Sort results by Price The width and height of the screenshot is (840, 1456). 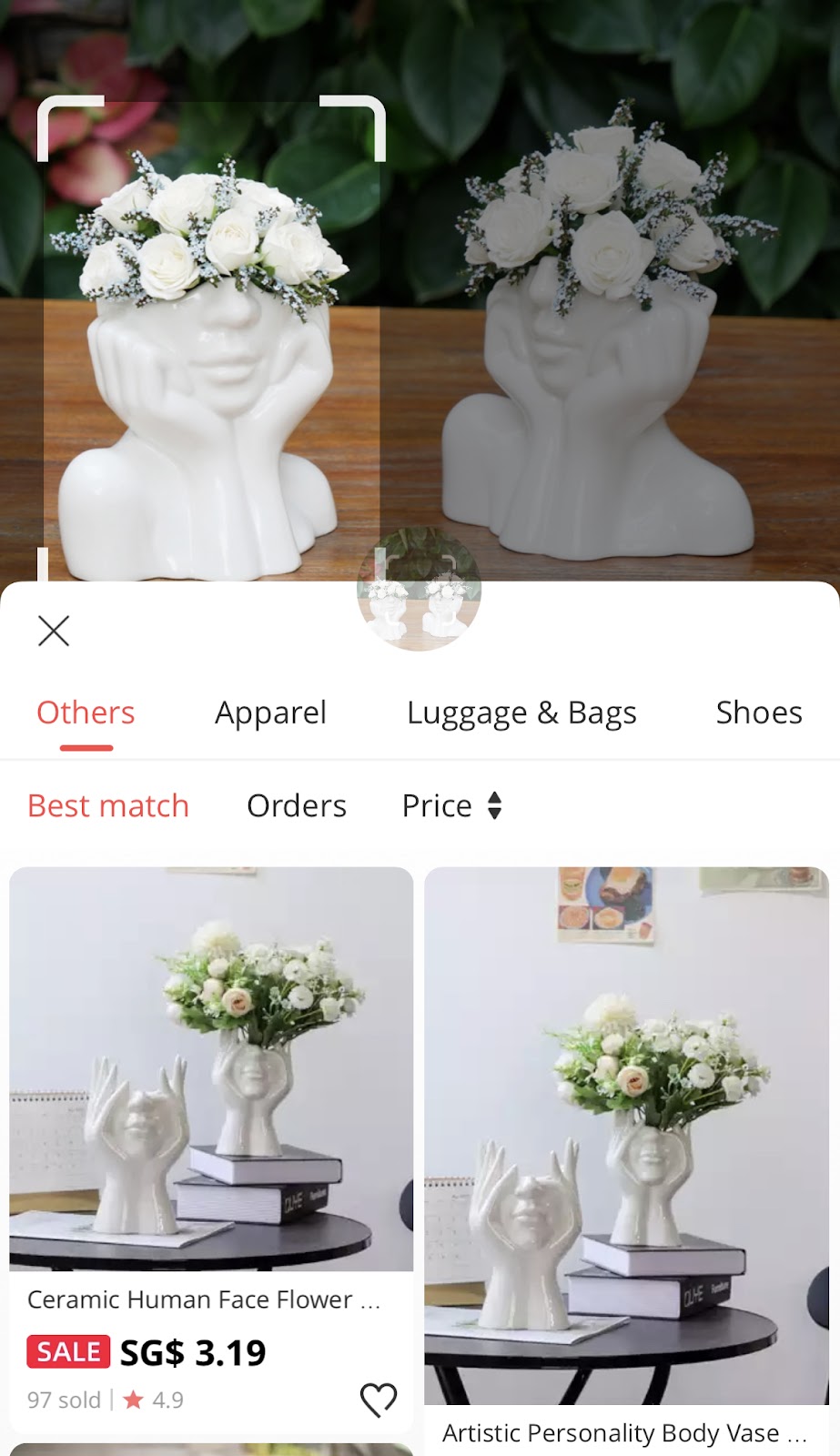coord(451,806)
